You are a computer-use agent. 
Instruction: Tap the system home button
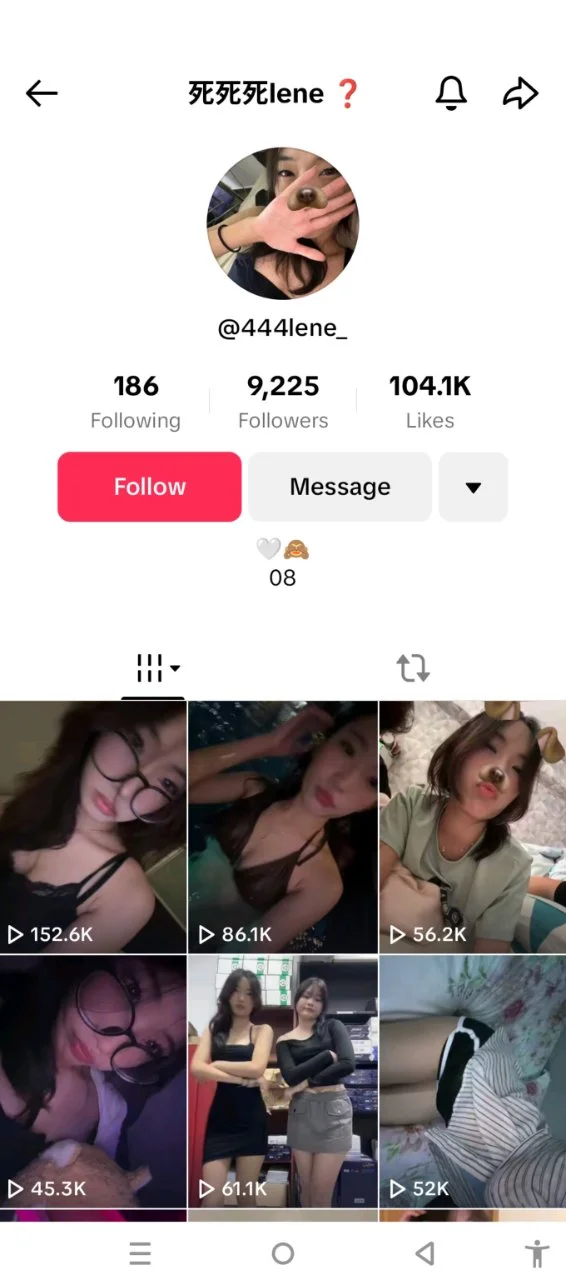pyautogui.click(x=283, y=1253)
